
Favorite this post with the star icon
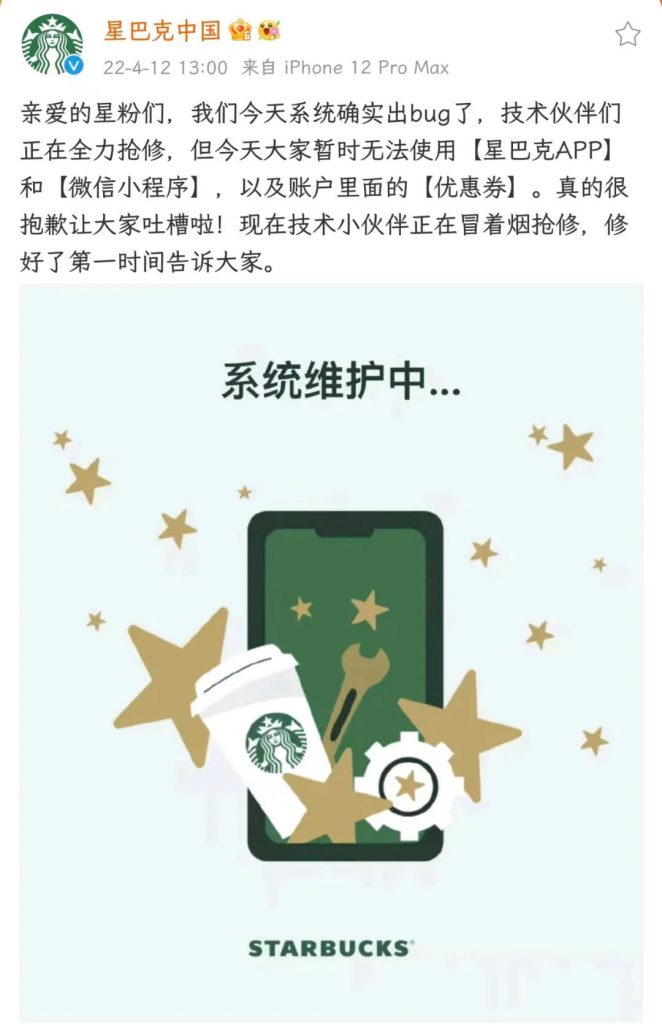pyautogui.click(x=627, y=34)
